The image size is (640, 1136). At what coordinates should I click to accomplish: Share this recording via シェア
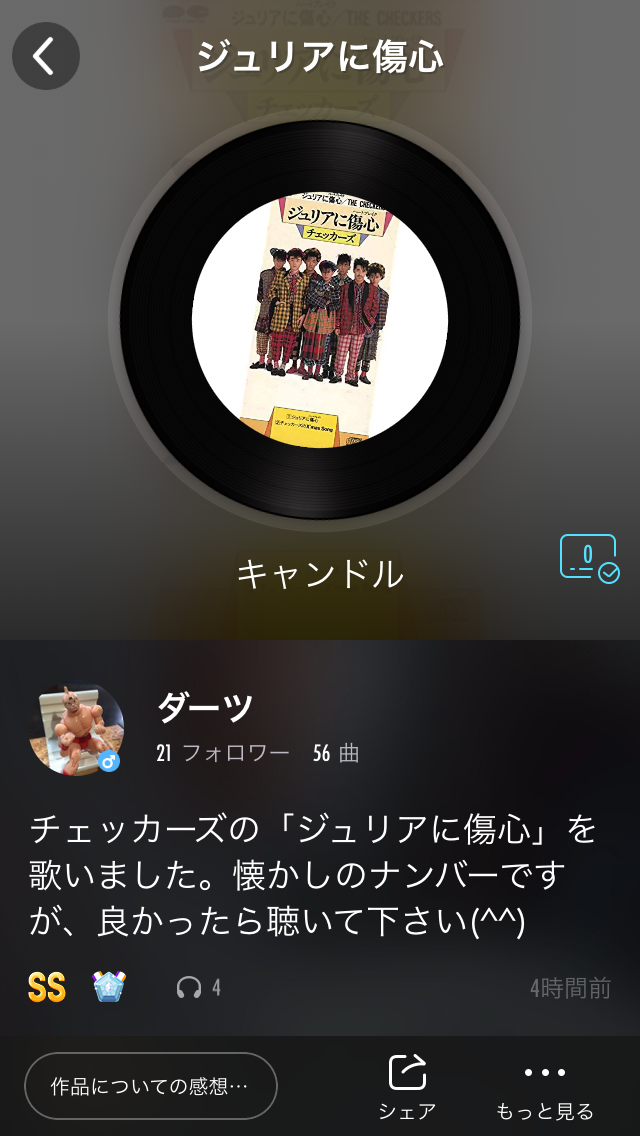point(407,1085)
